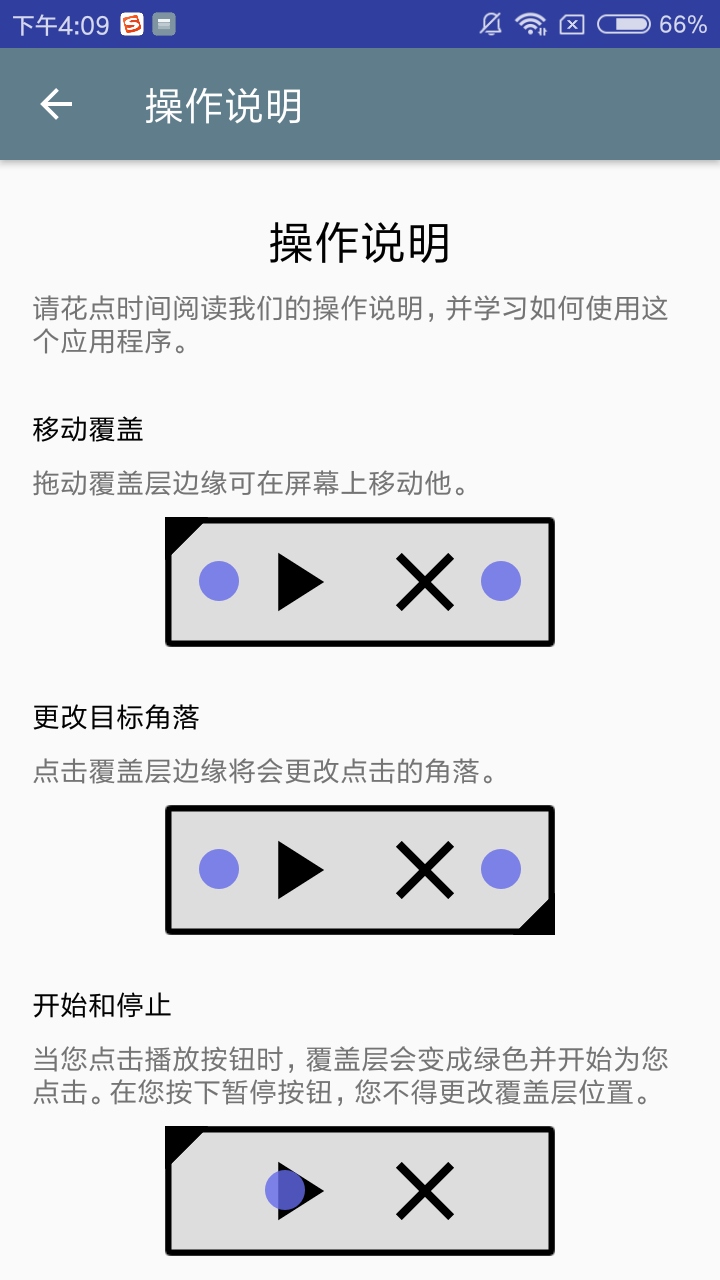Viewport: 720px width, 1280px height.
Task: Click the X icon in the corner-change overlay
Action: tap(425, 868)
